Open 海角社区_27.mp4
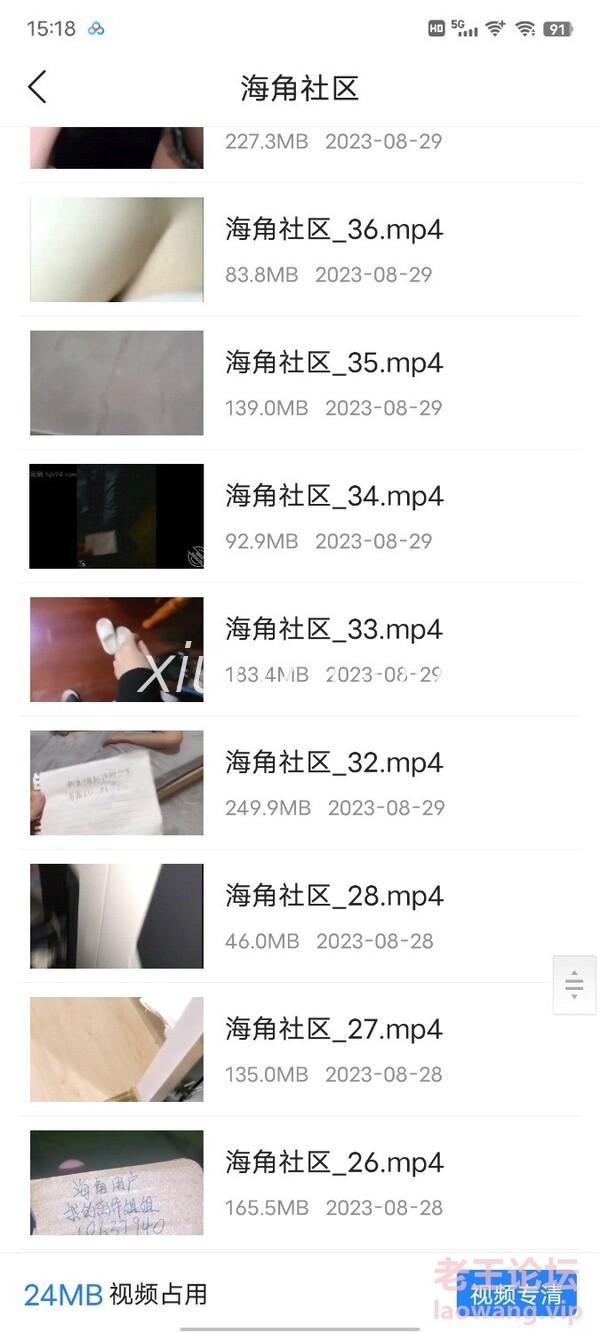 (x=333, y=1048)
